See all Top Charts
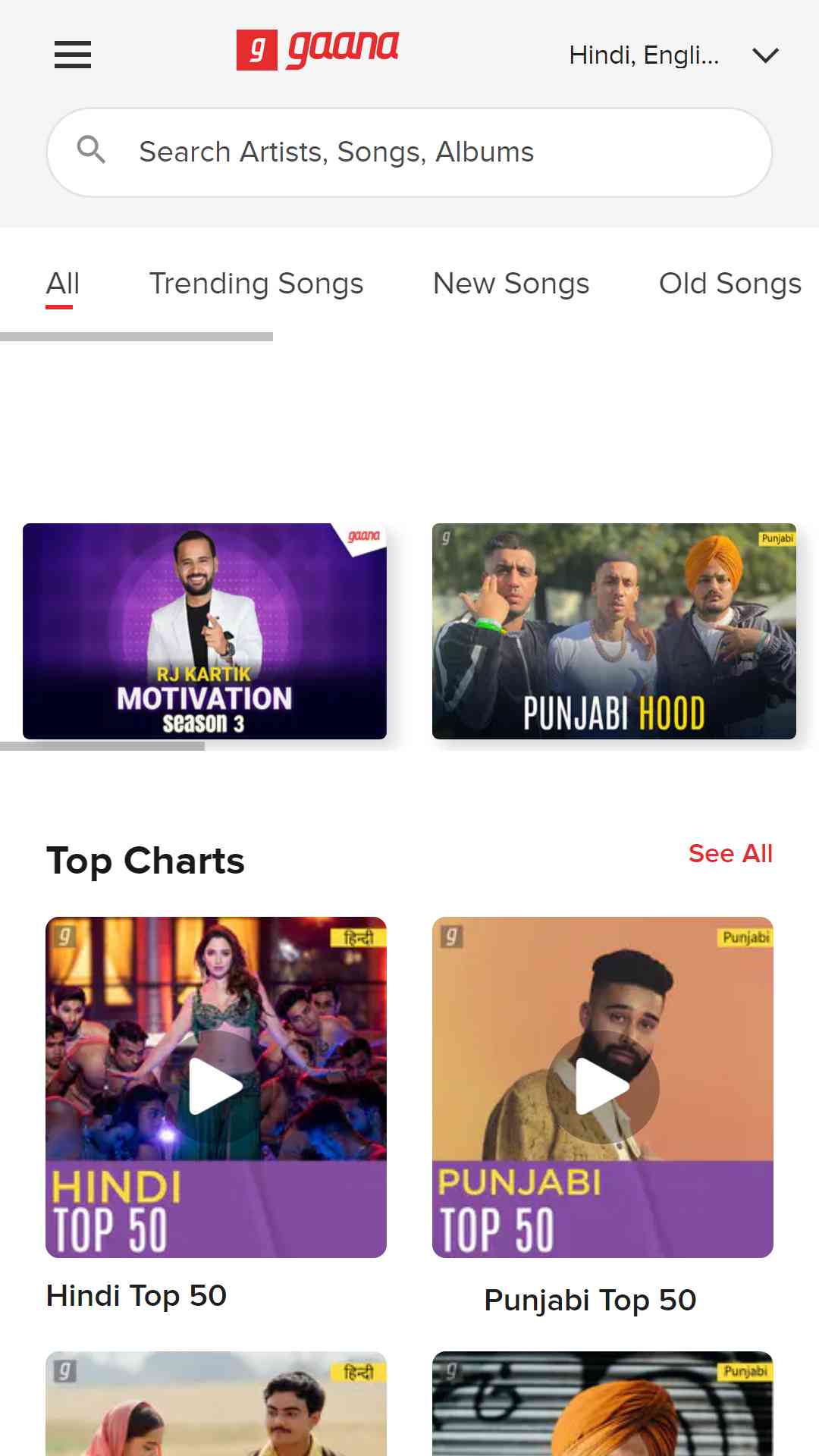Viewport: 819px width, 1456px height. point(730,854)
